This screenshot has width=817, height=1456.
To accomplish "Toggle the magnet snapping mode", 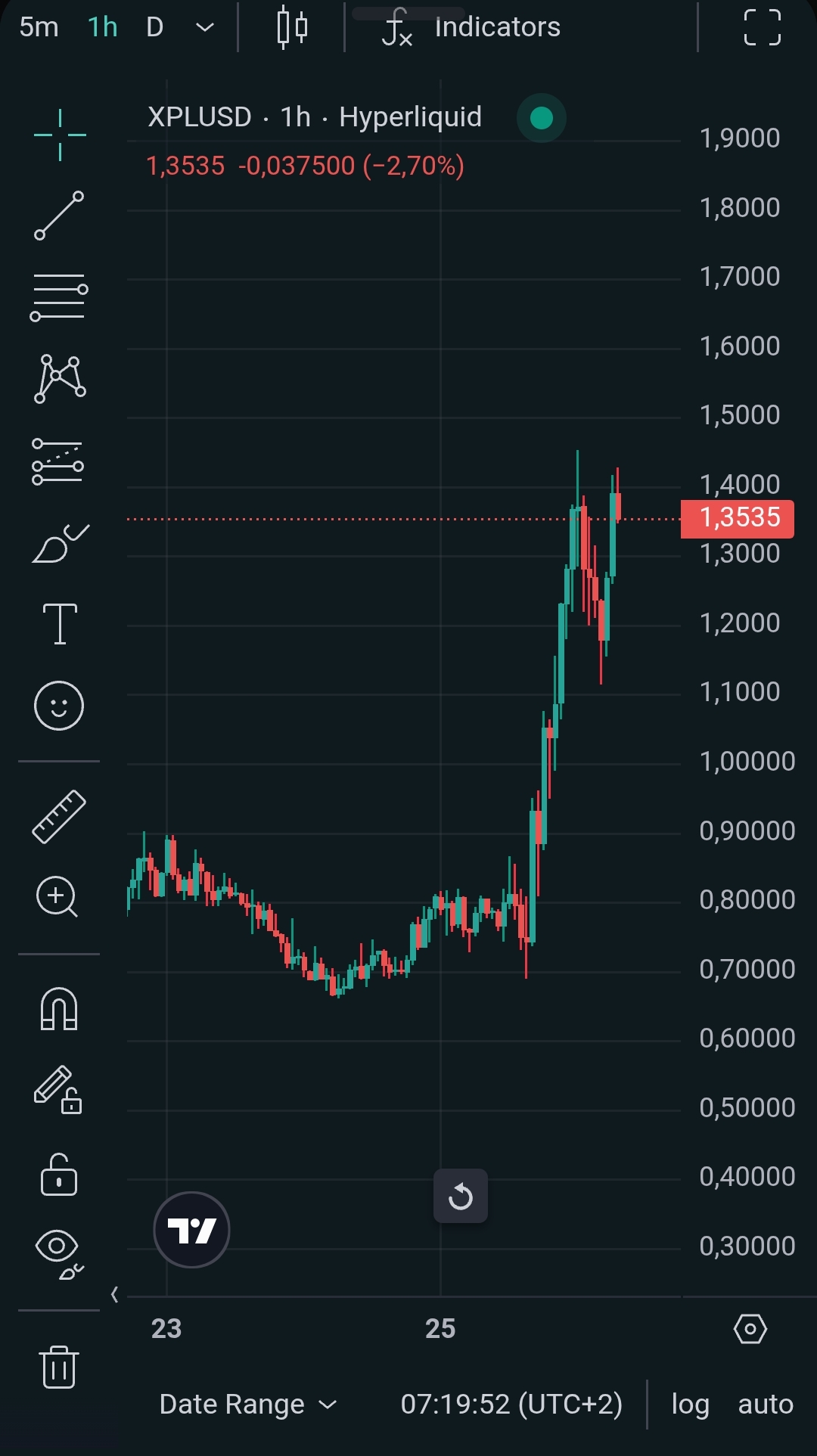I will pos(59,1009).
